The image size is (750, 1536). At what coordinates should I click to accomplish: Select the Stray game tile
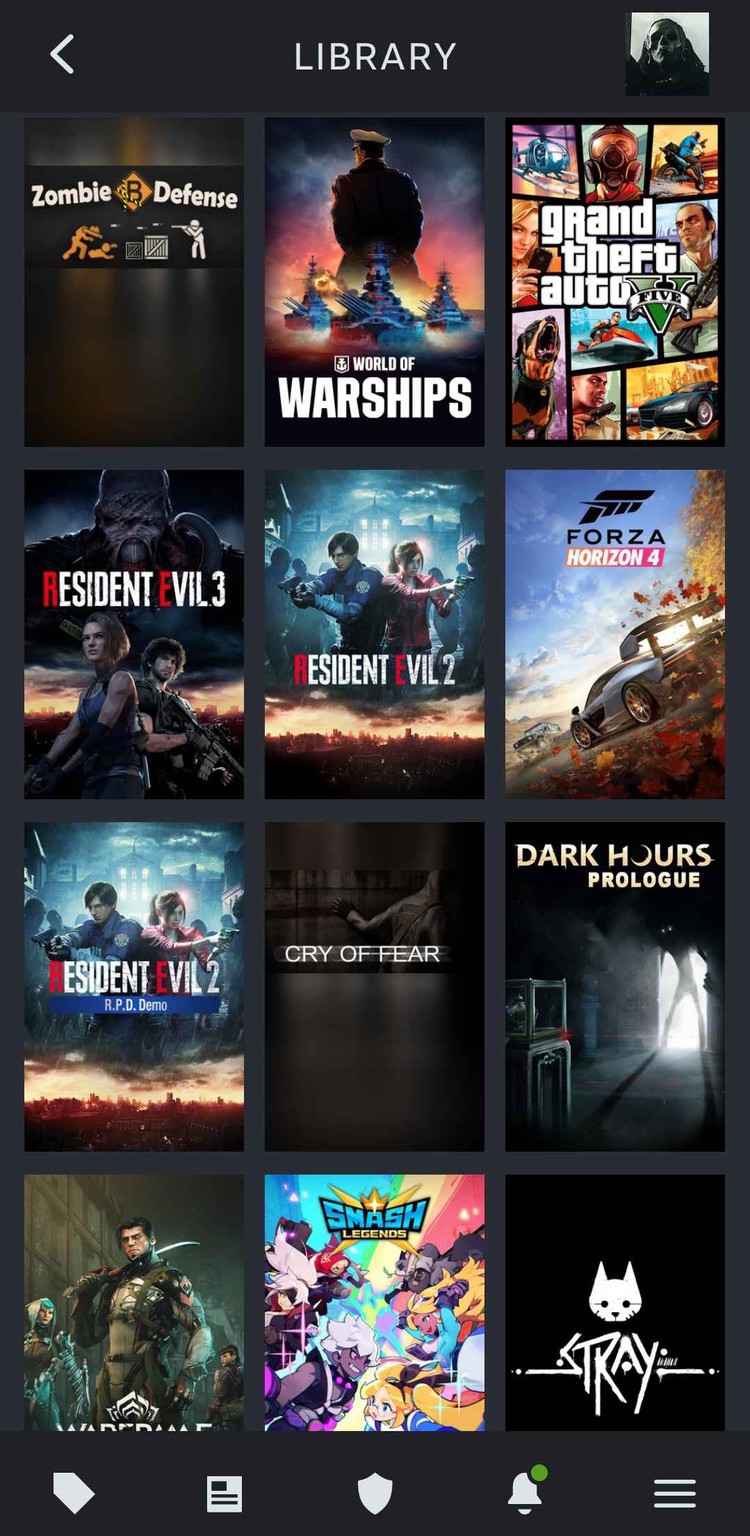click(x=615, y=1302)
